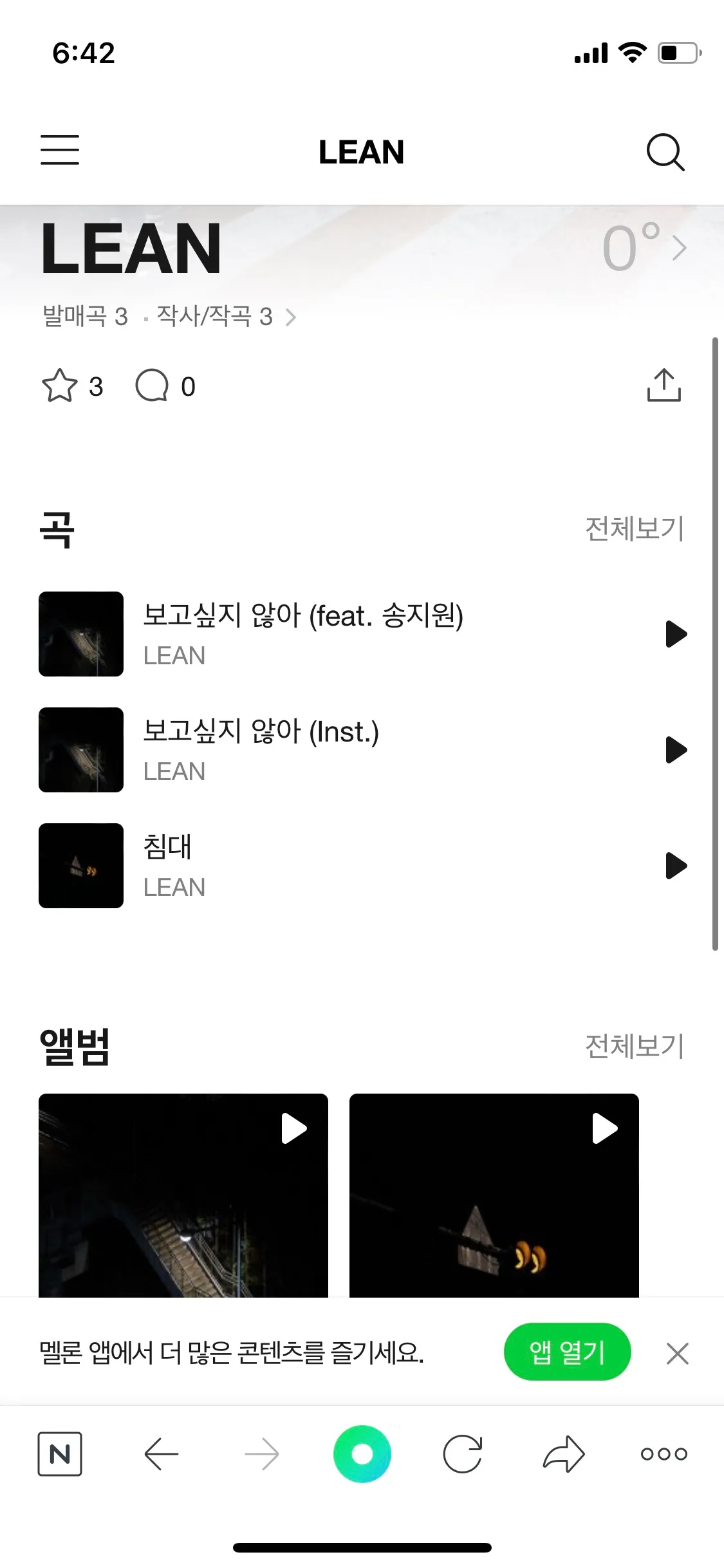Tap the green home circle in the toolbar
724x1568 pixels.
coord(362,1453)
